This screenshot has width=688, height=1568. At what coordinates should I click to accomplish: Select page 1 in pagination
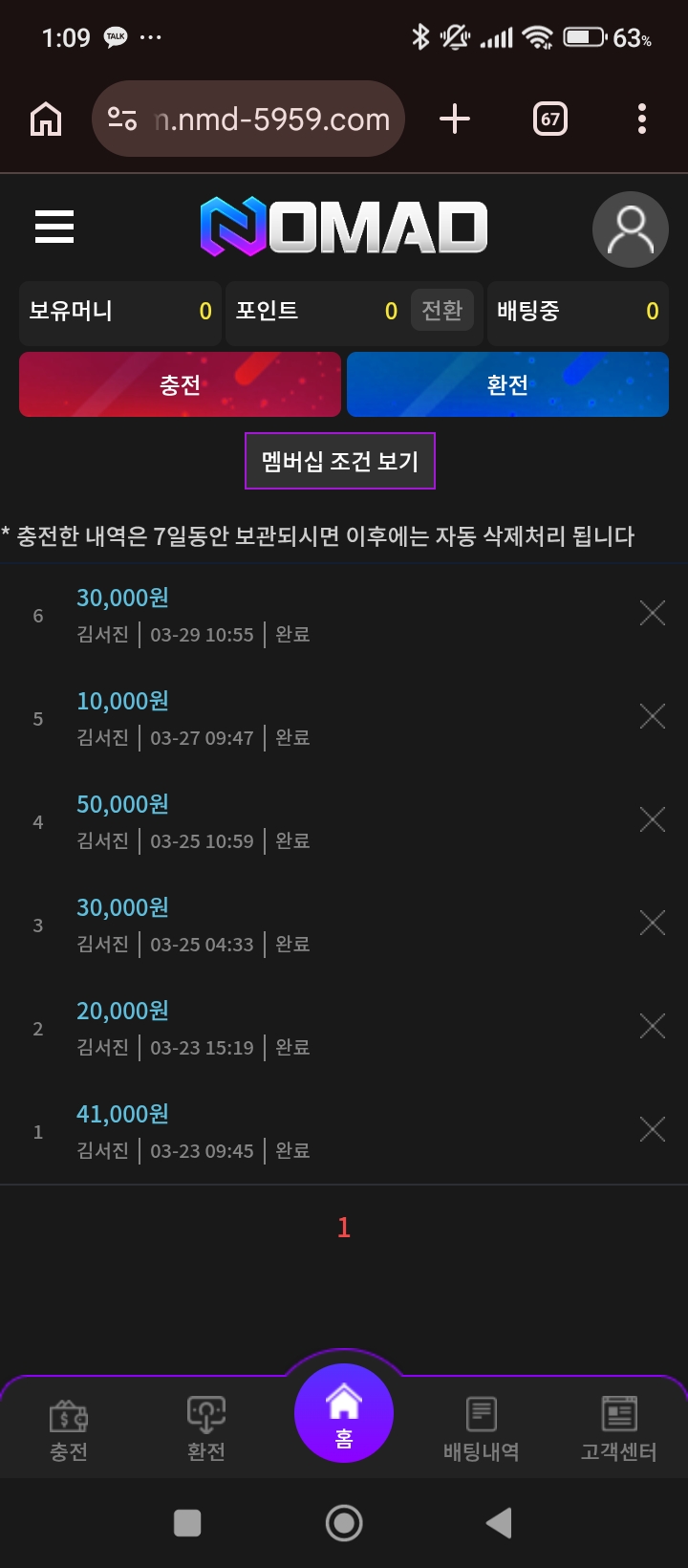click(x=343, y=1228)
